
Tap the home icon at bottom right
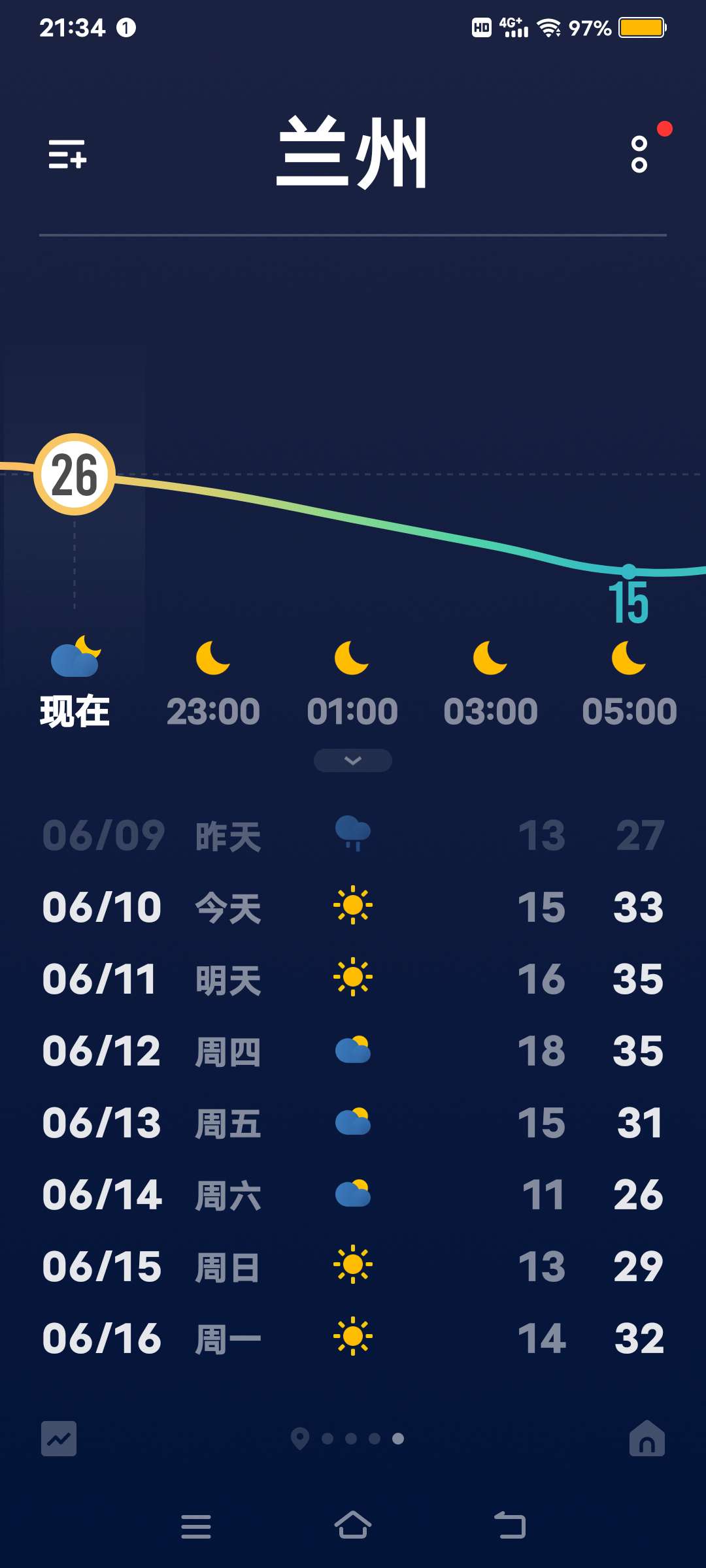point(647,1439)
